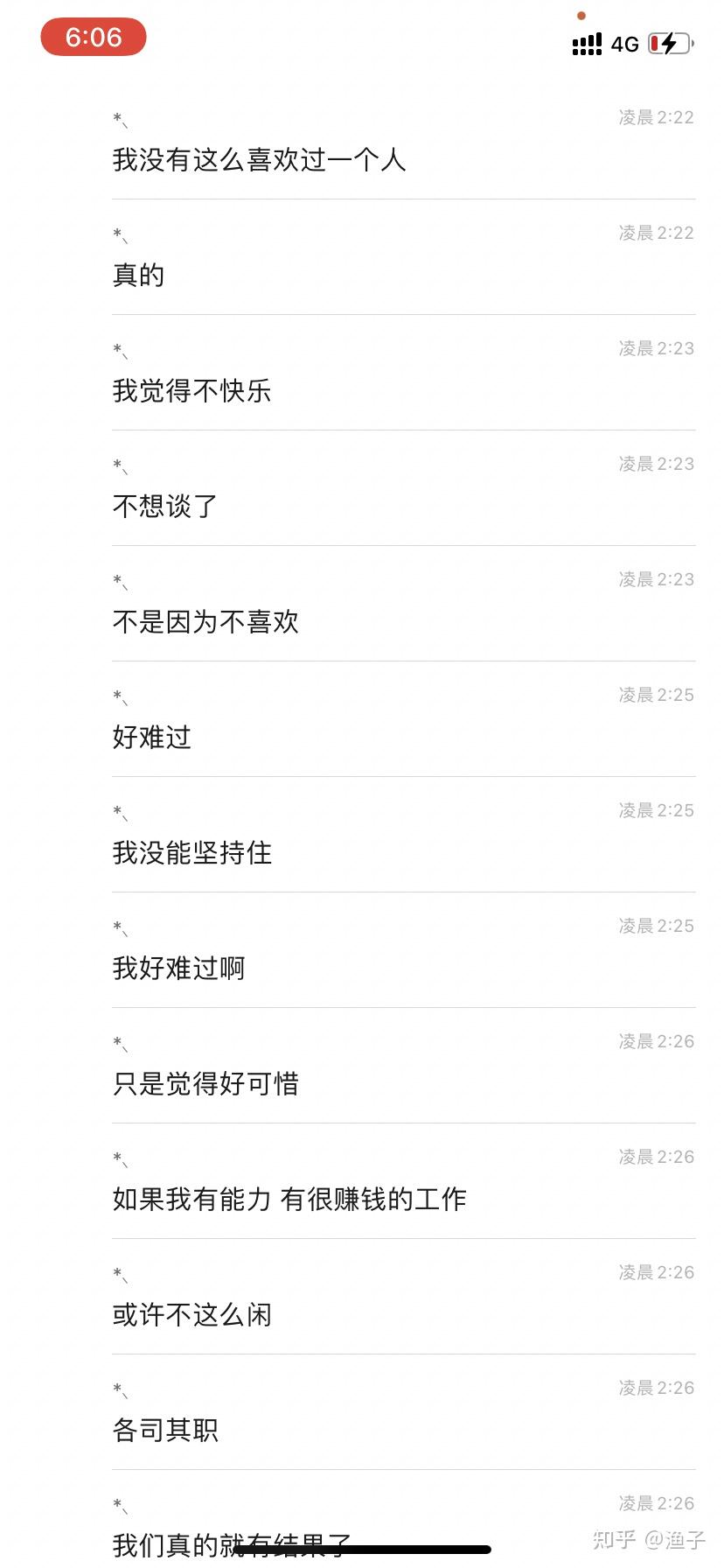724x1568 pixels.
Task: Open the message 不是因为不喜欢
Action: (205, 621)
